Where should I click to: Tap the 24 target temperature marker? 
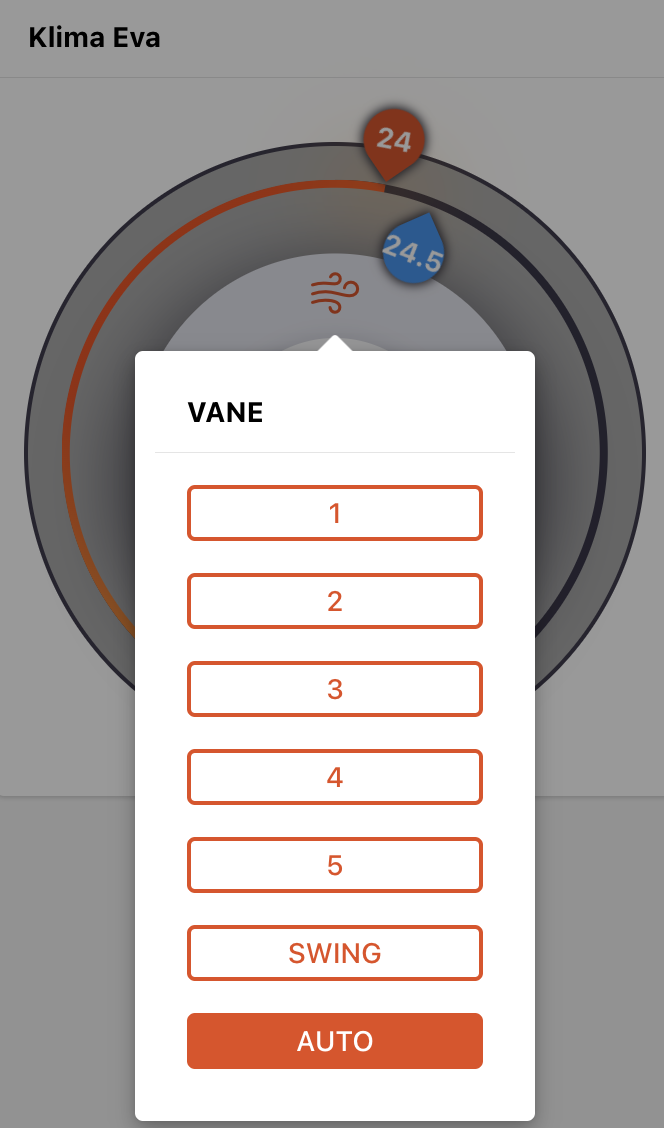pyautogui.click(x=393, y=142)
